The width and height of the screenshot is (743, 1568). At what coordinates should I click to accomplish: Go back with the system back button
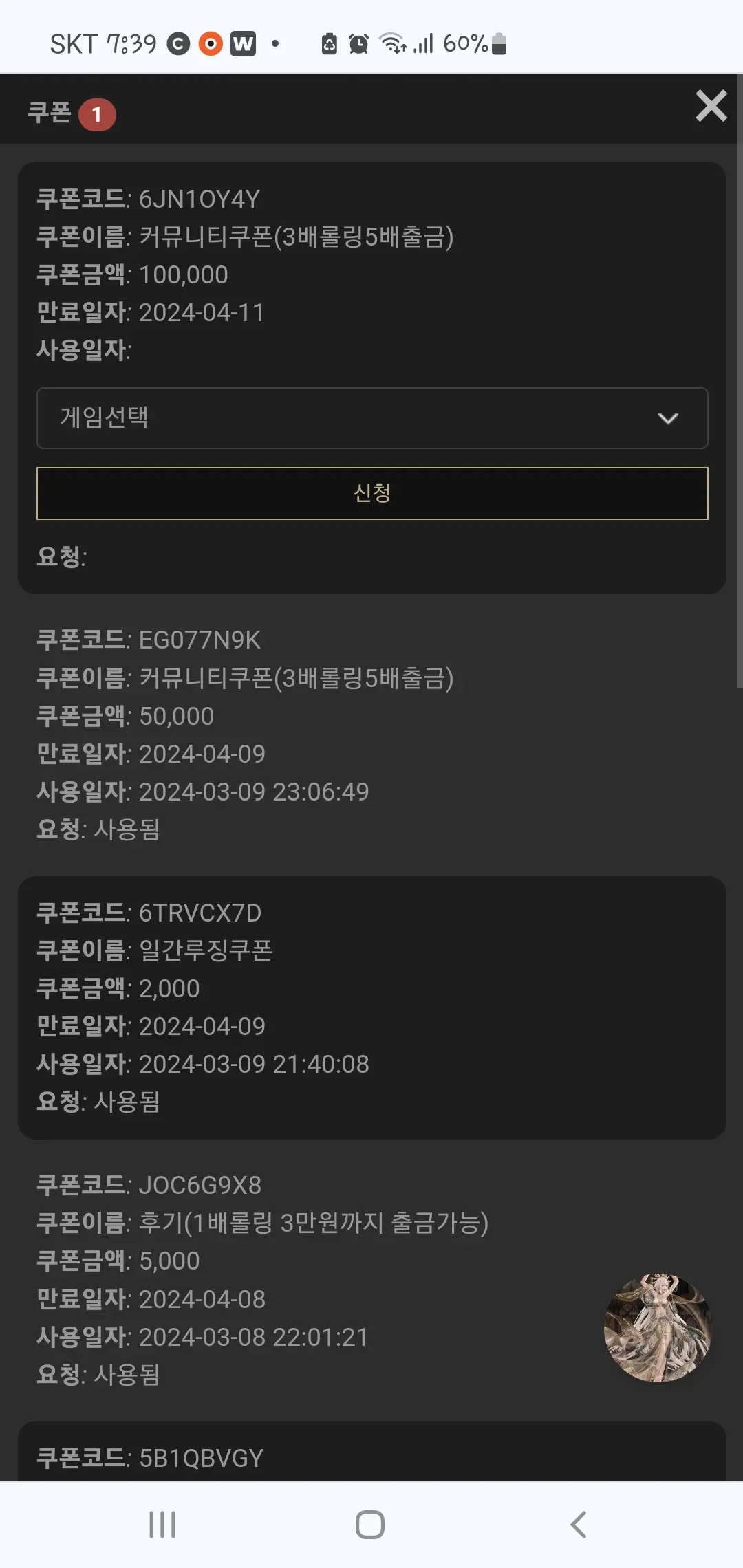pos(579,1525)
